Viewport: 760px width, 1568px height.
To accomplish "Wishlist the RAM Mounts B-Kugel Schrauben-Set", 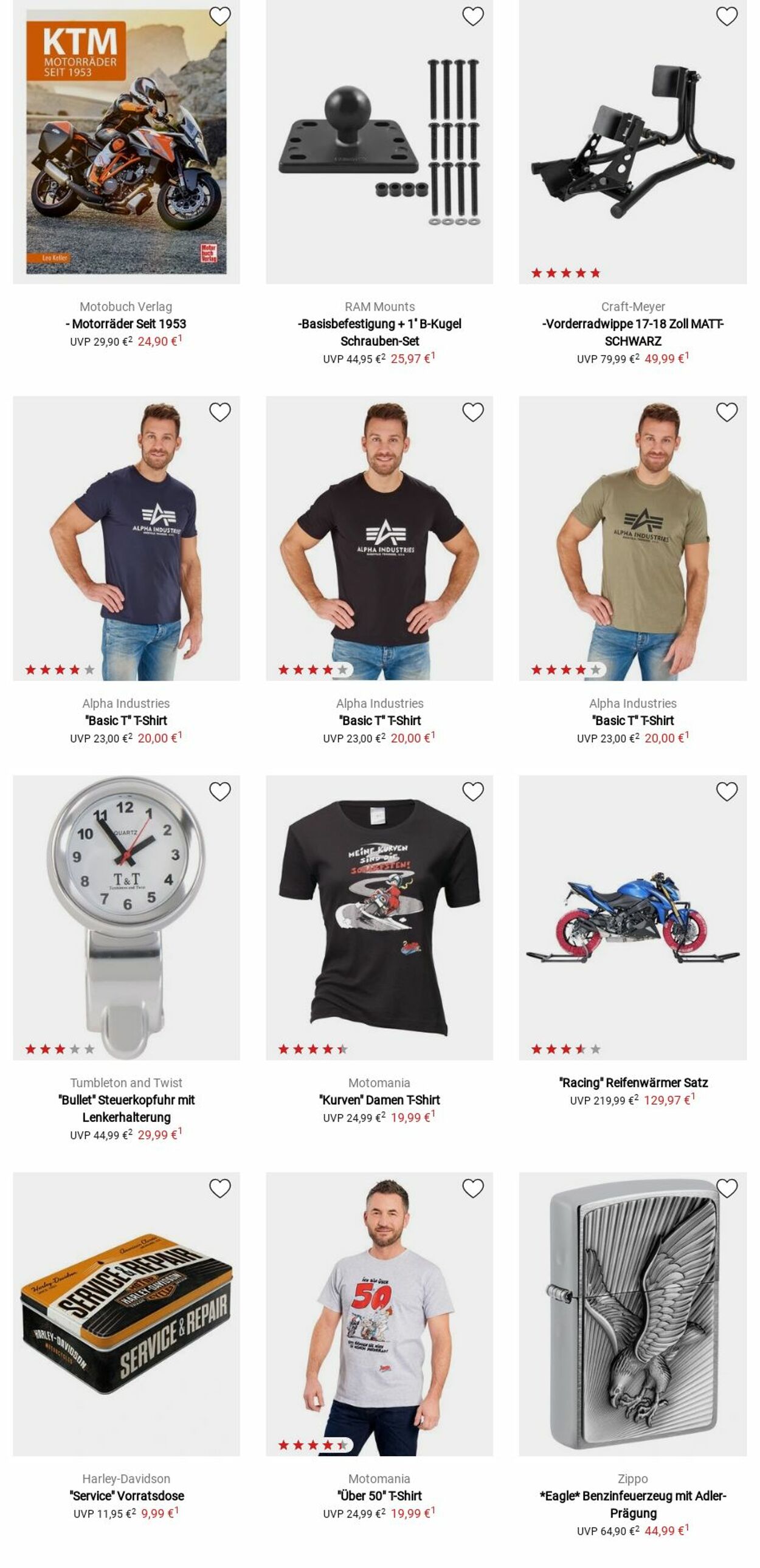I will pos(472,16).
